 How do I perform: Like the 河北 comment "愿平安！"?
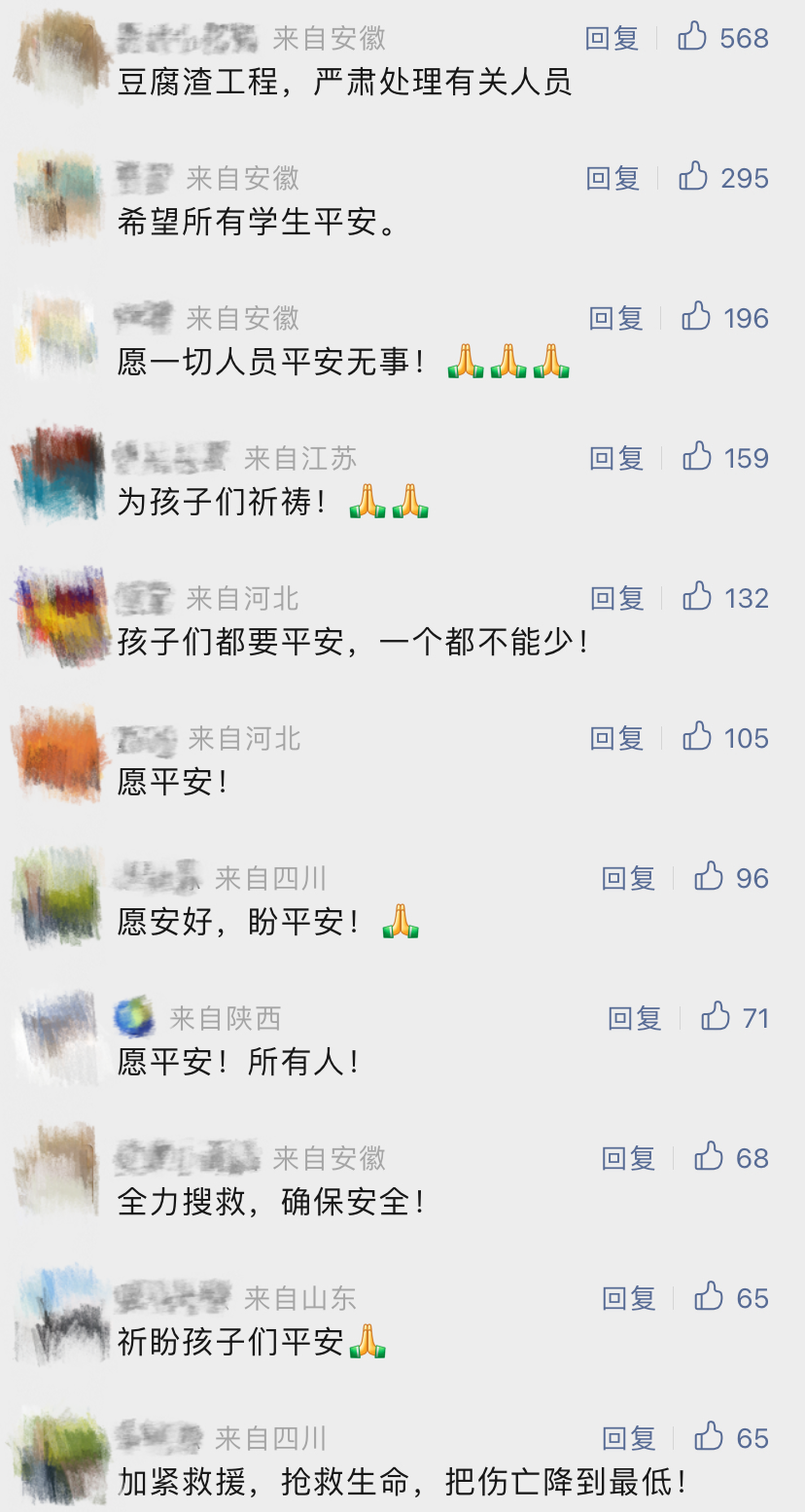[x=697, y=738]
